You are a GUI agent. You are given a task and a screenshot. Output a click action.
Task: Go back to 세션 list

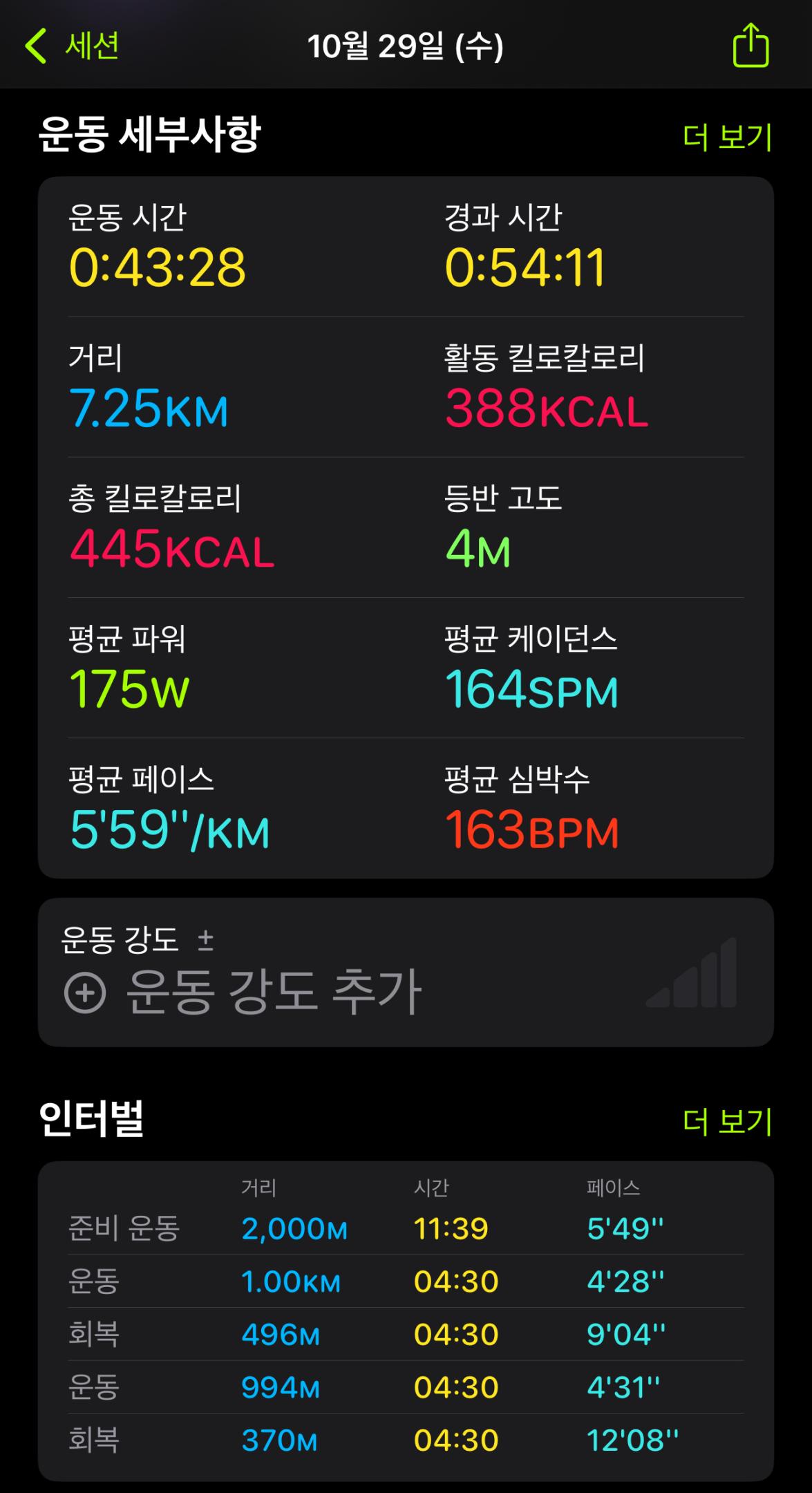(72, 46)
